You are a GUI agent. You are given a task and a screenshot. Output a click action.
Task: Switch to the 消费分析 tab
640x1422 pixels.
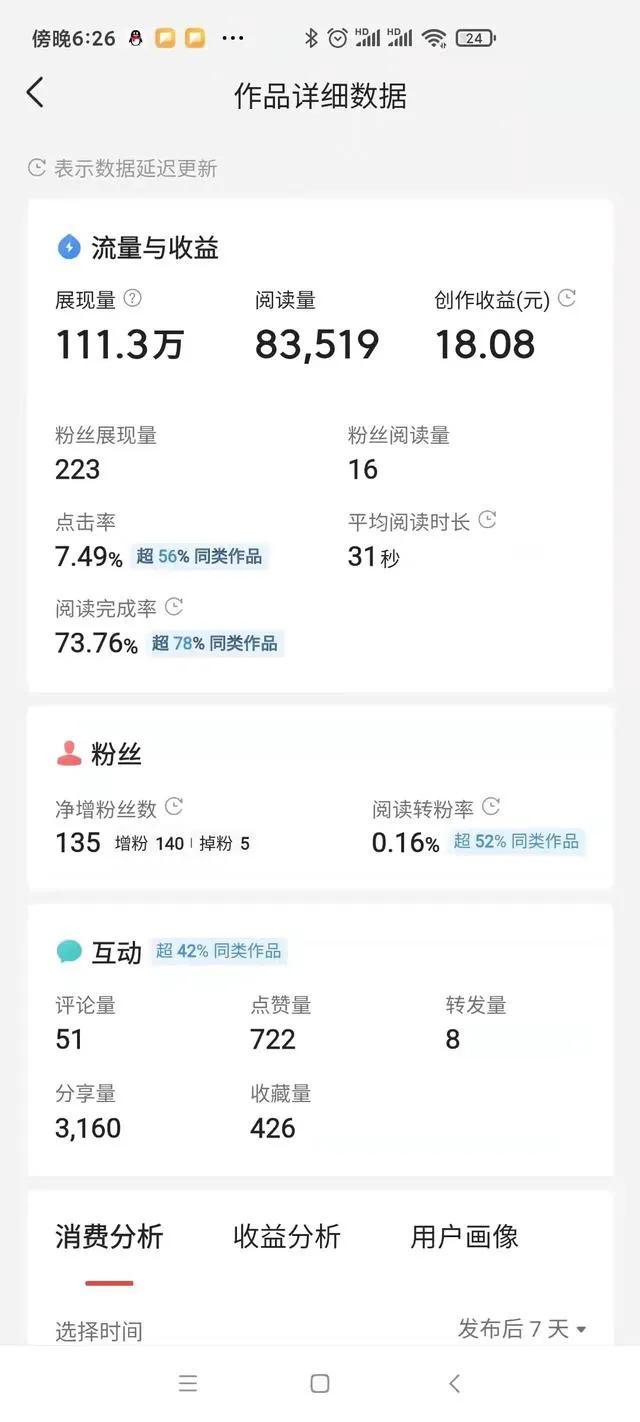point(109,1237)
